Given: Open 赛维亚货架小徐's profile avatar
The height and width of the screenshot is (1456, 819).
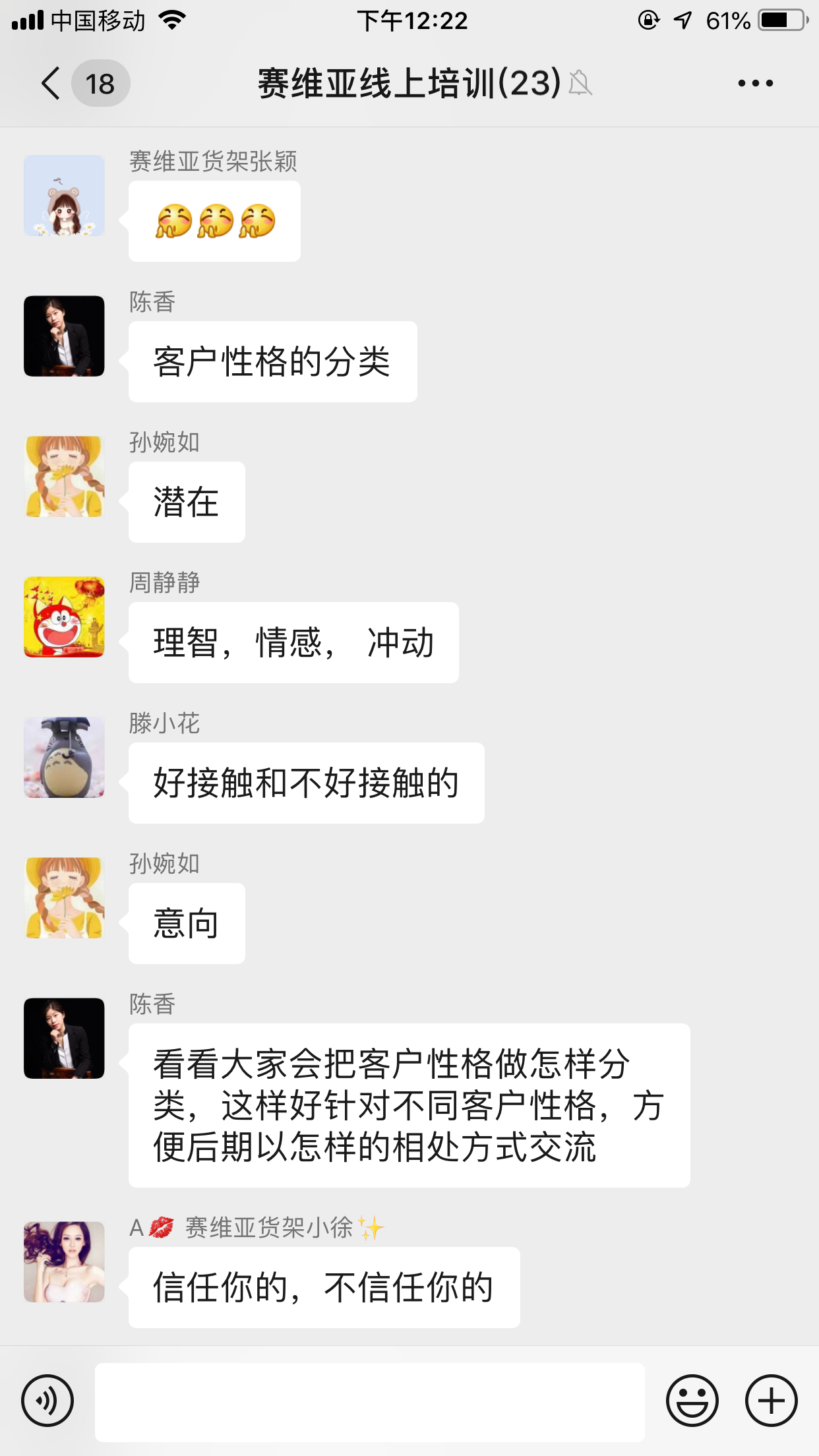Looking at the screenshot, I should point(64,1262).
